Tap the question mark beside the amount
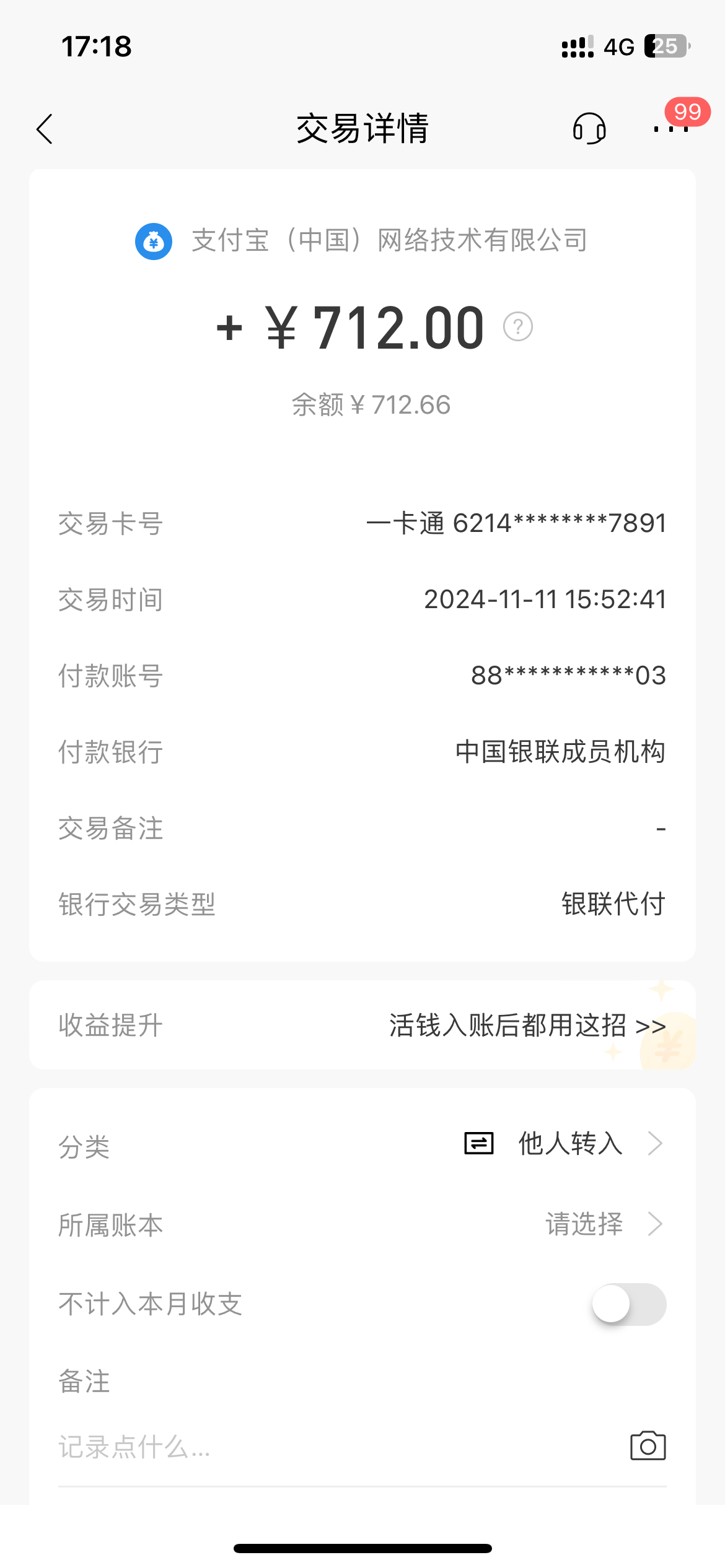This screenshot has height=1568, width=725. (518, 326)
